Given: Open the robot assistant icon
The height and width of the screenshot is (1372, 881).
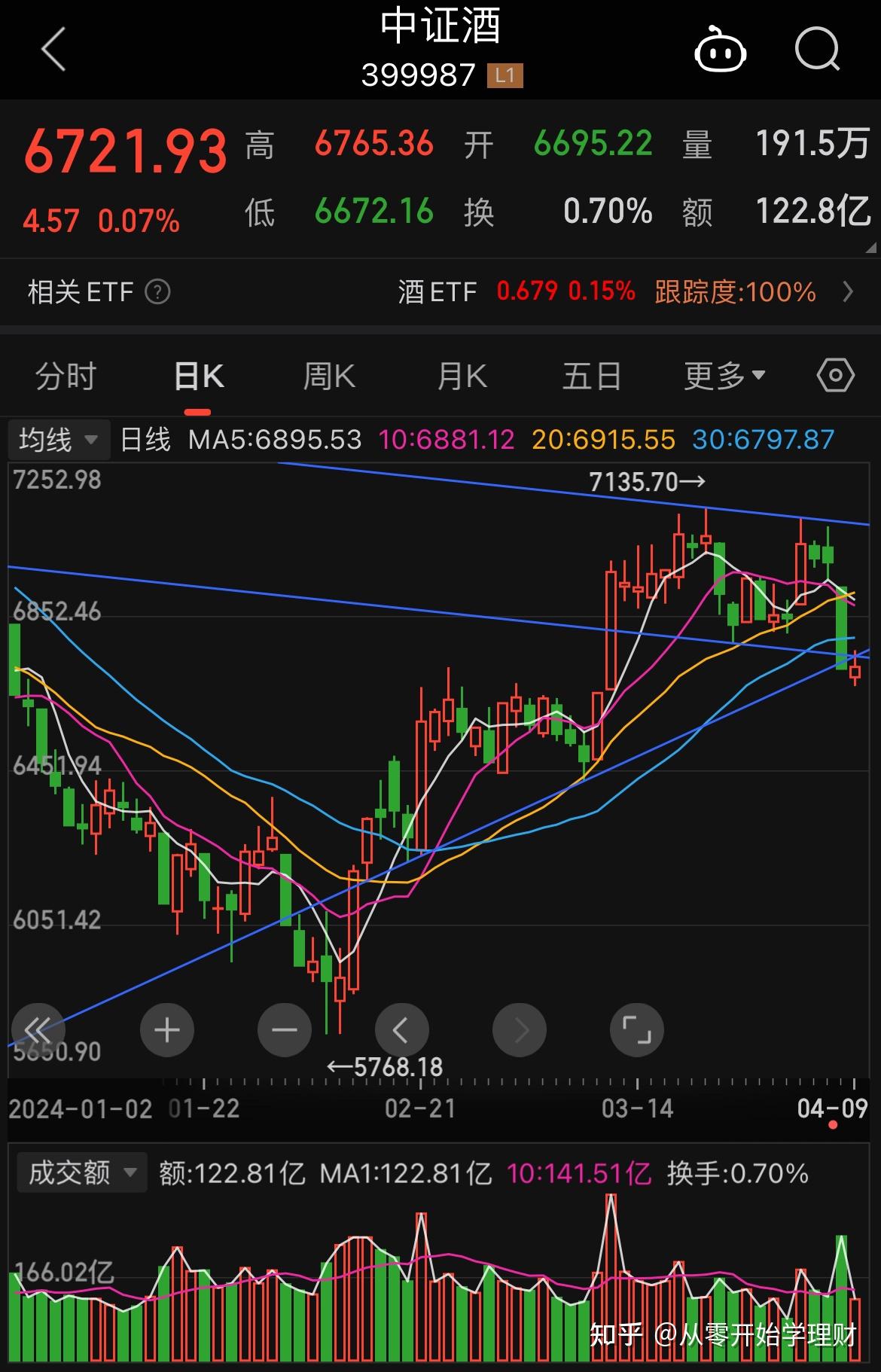Looking at the screenshot, I should [719, 50].
